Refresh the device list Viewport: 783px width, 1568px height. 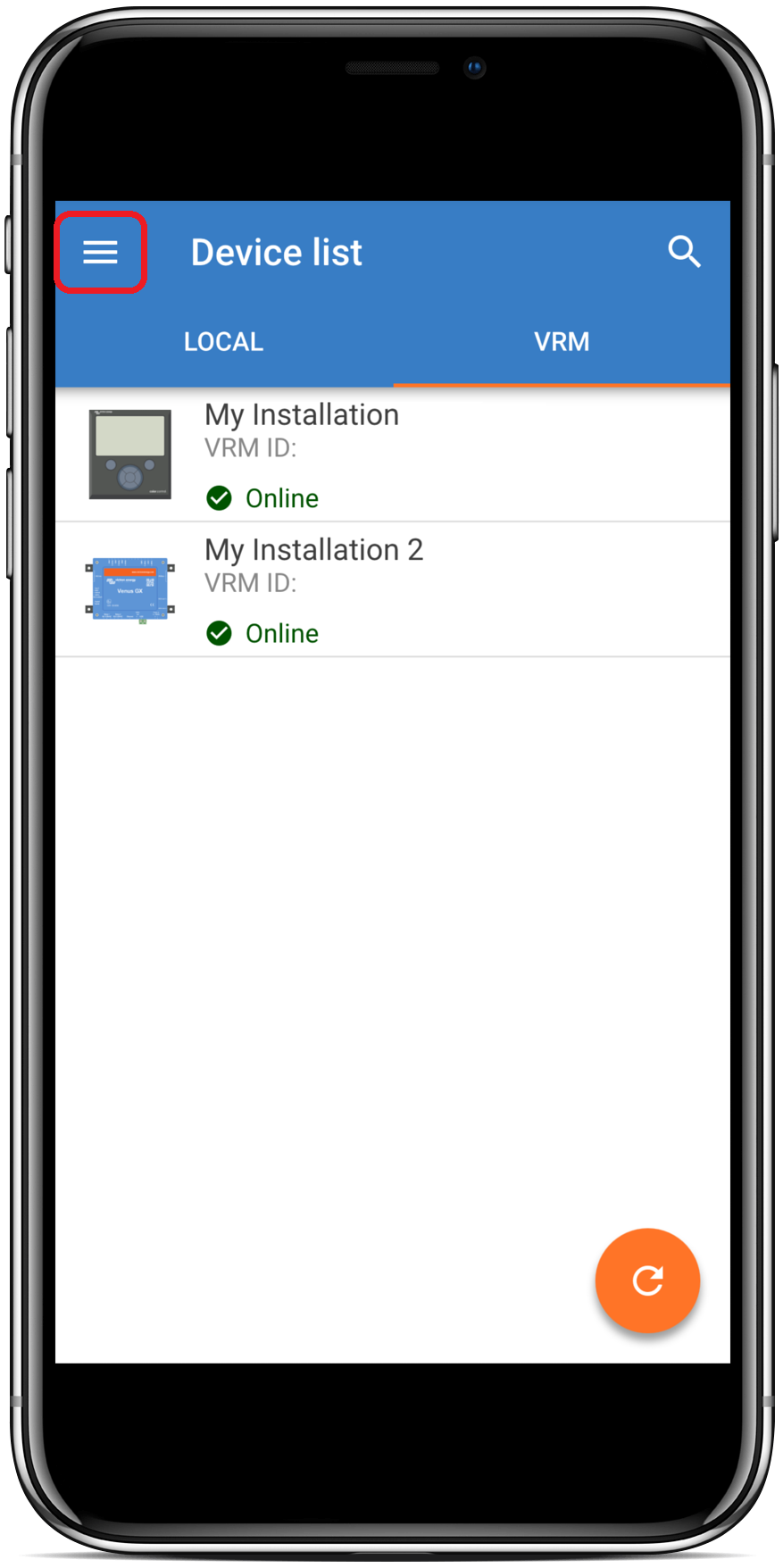pyautogui.click(x=647, y=1280)
